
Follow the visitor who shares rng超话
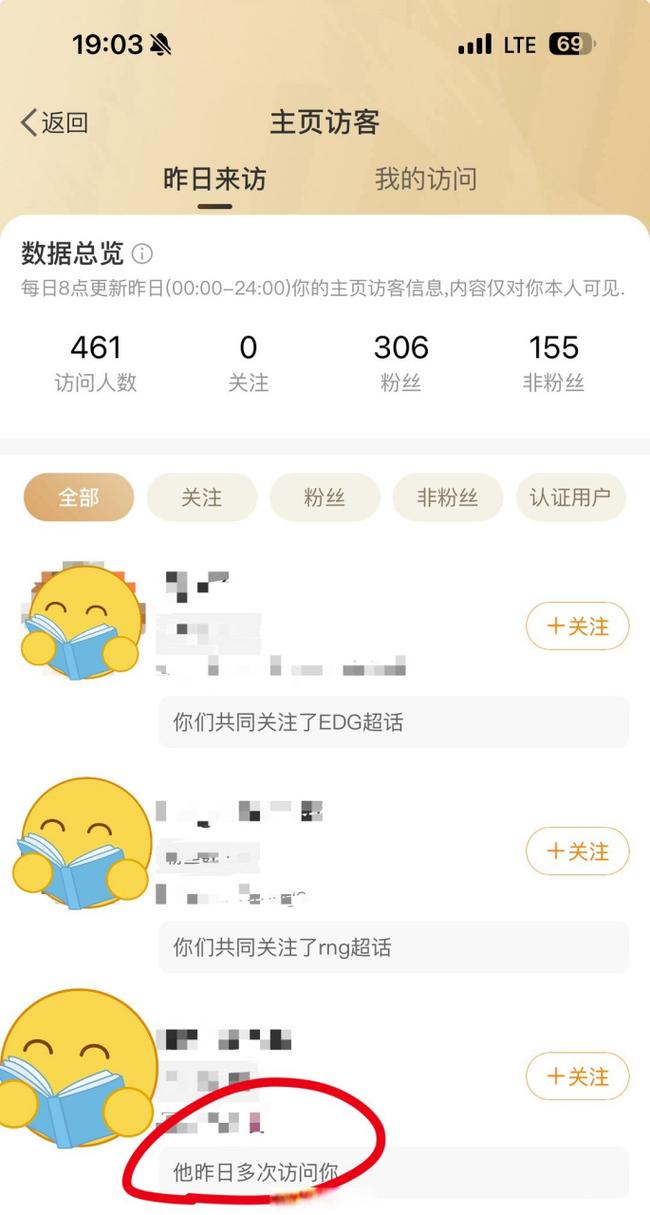(577, 852)
